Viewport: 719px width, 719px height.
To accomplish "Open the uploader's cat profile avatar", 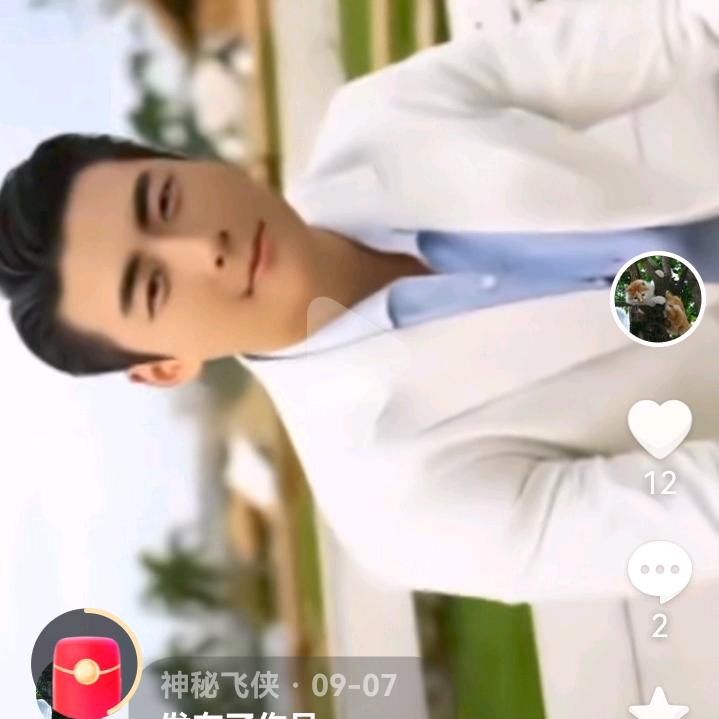I will (658, 298).
